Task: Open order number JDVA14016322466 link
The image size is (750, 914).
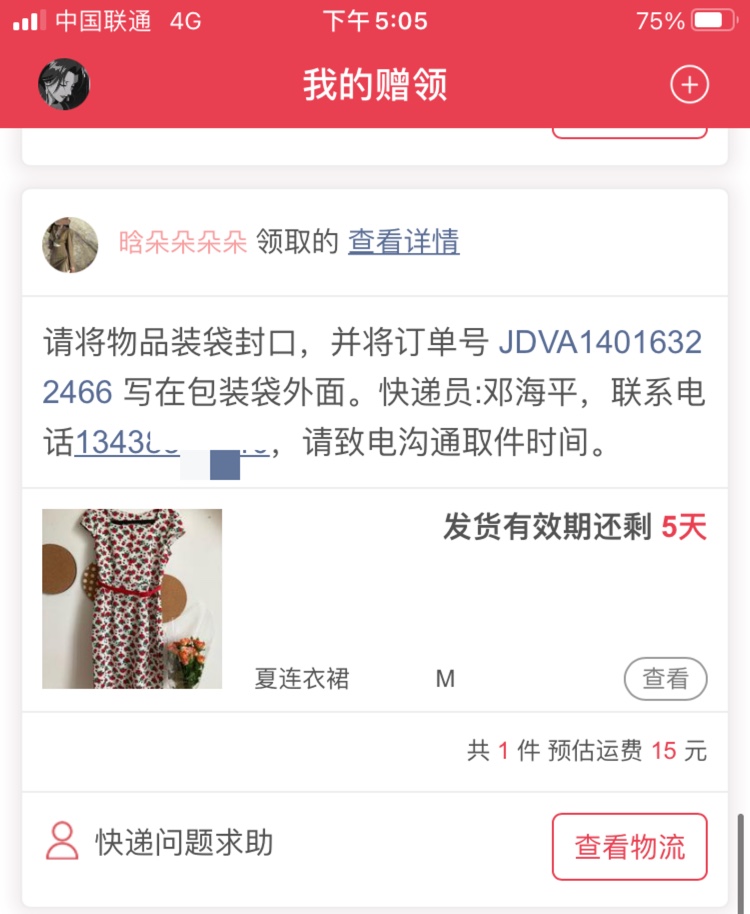Action: 599,344
